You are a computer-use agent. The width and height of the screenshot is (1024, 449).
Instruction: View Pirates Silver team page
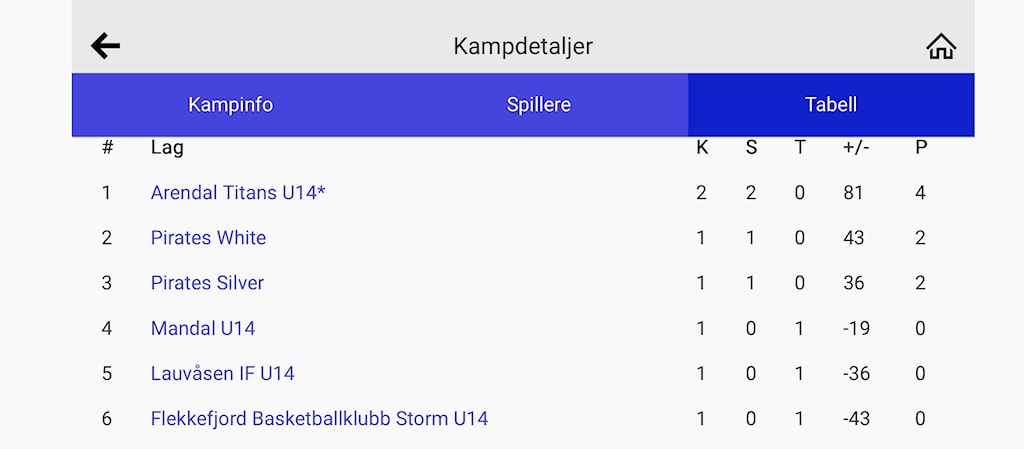tap(207, 283)
